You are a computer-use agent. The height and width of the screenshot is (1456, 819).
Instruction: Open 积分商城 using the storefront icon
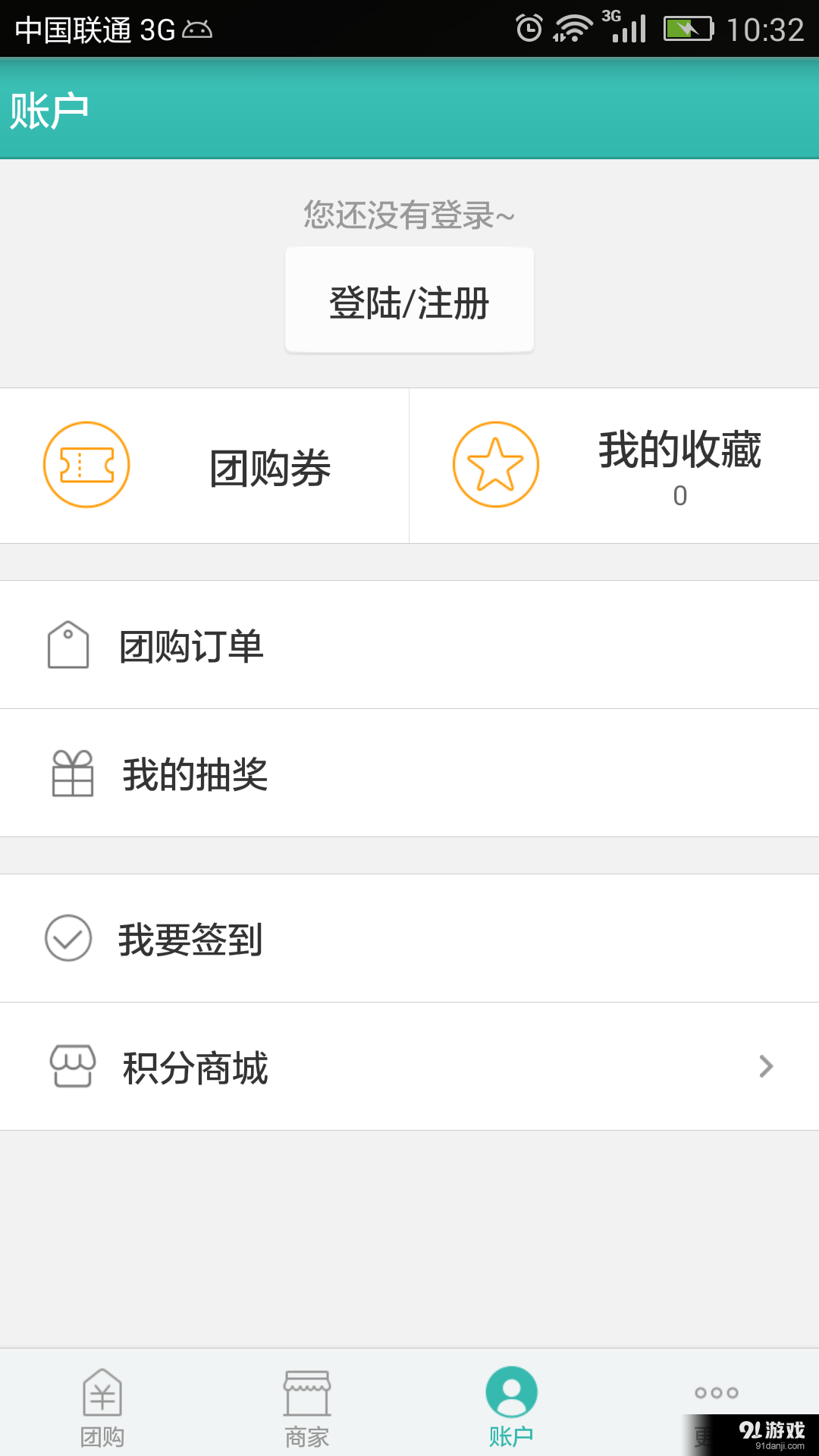(x=71, y=1065)
